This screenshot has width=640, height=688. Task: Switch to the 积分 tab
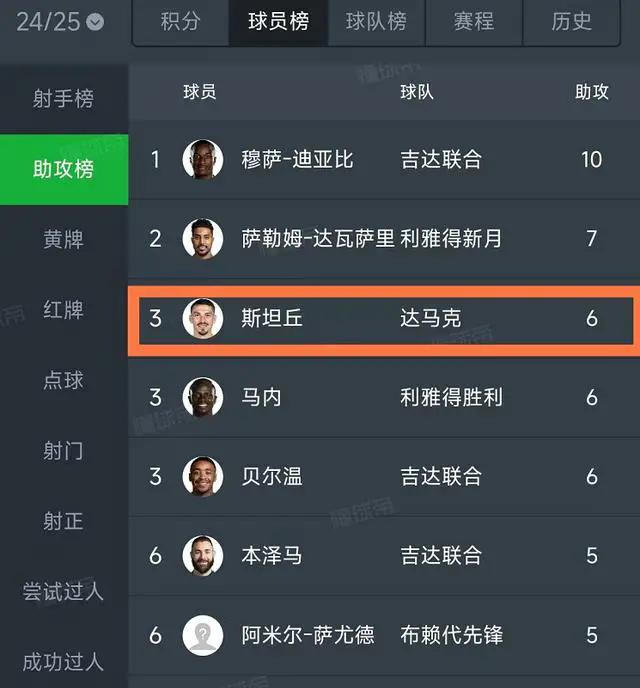180,22
